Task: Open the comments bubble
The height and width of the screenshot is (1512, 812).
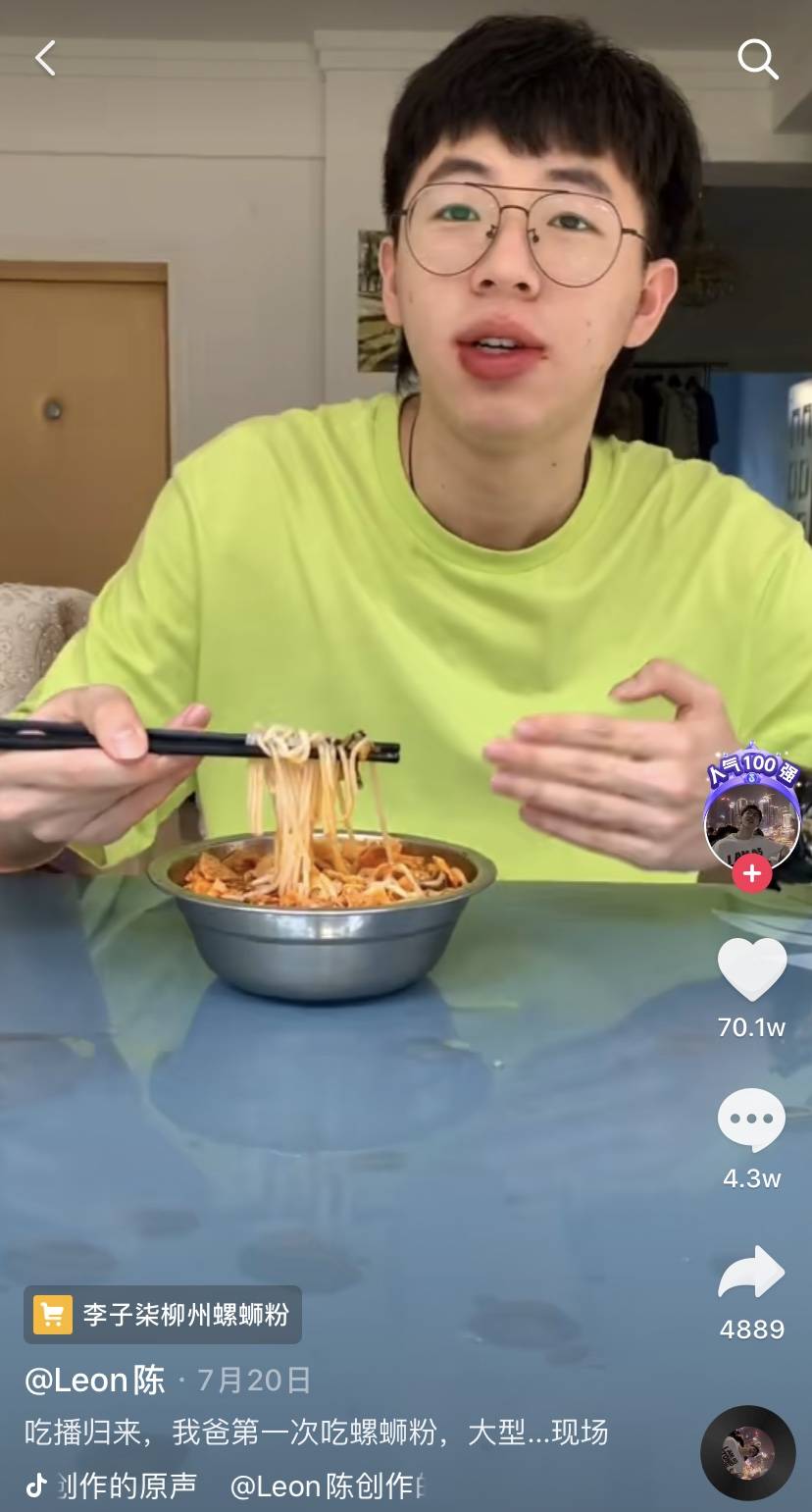Action: pyautogui.click(x=751, y=1121)
